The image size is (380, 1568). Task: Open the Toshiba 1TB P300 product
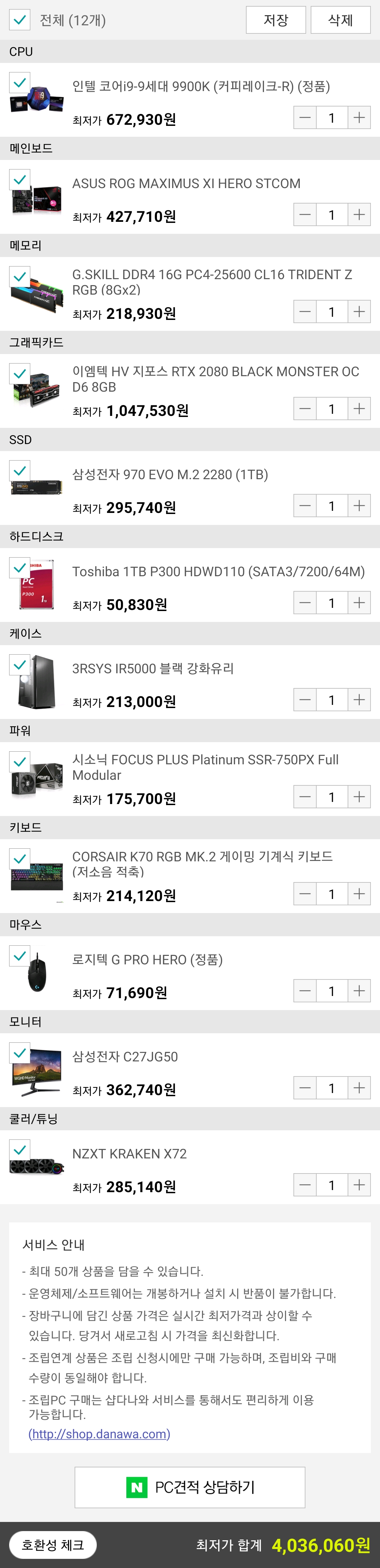point(218,572)
